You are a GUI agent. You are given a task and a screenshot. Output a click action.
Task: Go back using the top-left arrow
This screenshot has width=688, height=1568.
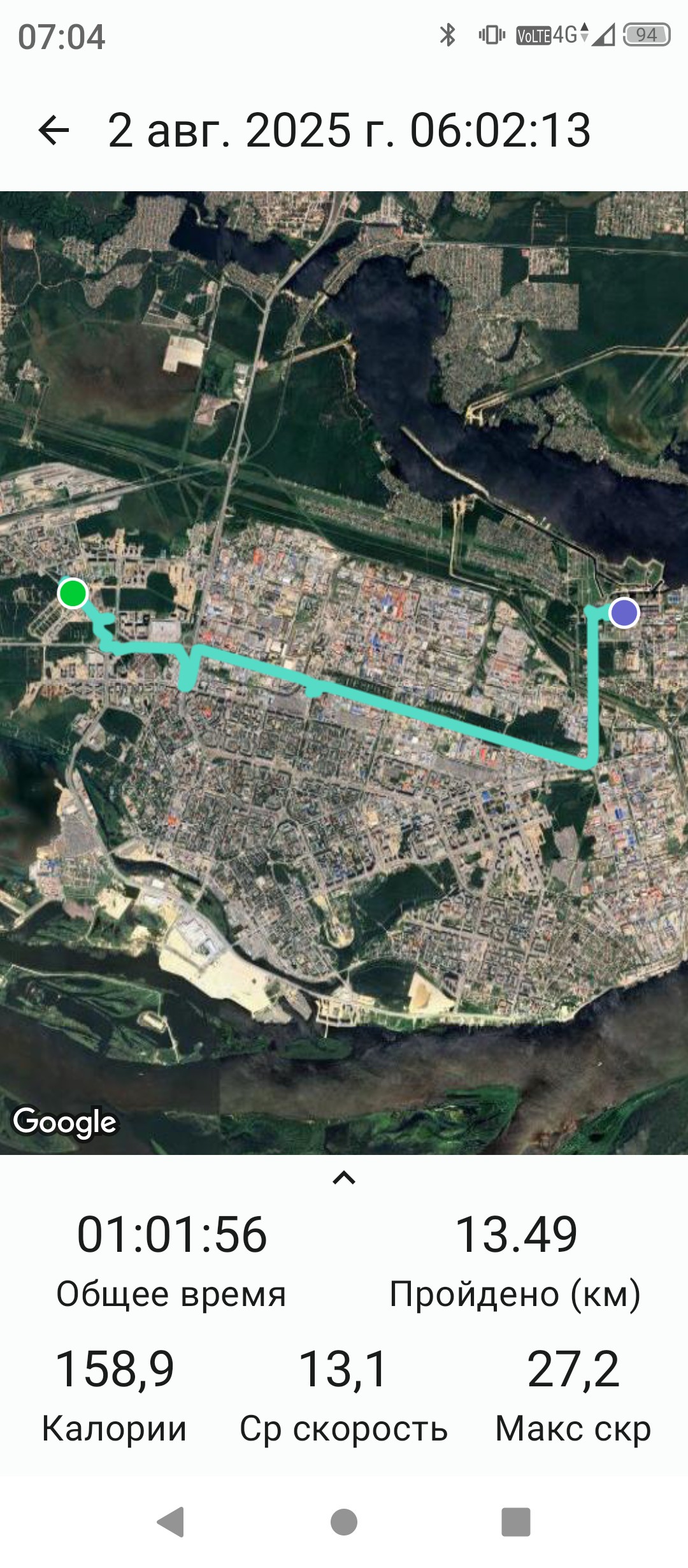(x=54, y=131)
